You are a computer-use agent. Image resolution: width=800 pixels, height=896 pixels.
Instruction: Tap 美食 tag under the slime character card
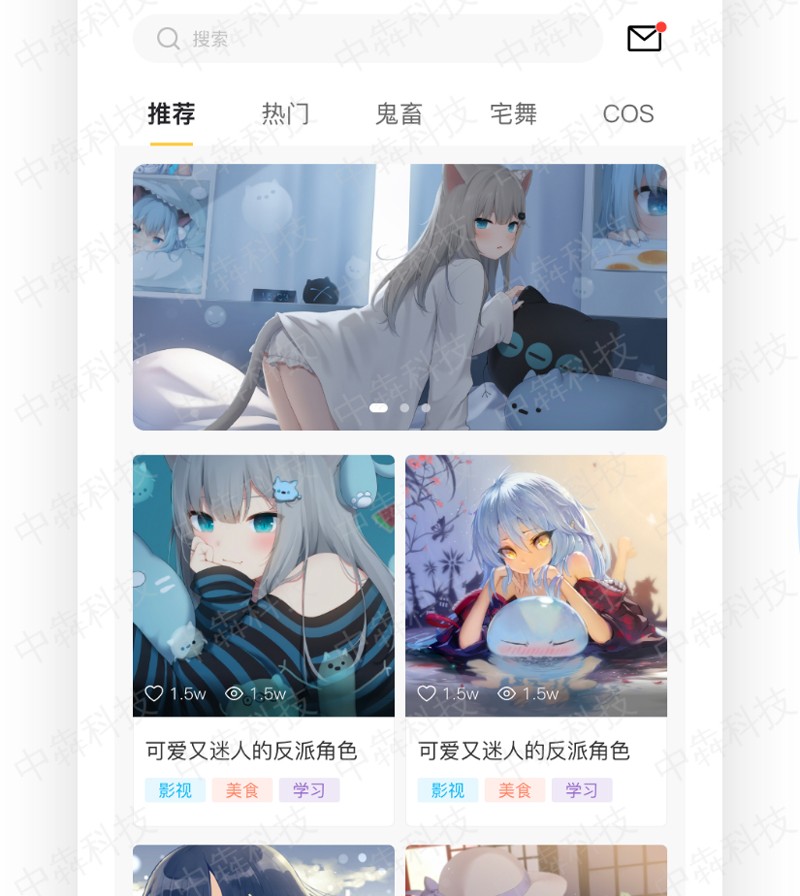pyautogui.click(x=514, y=790)
